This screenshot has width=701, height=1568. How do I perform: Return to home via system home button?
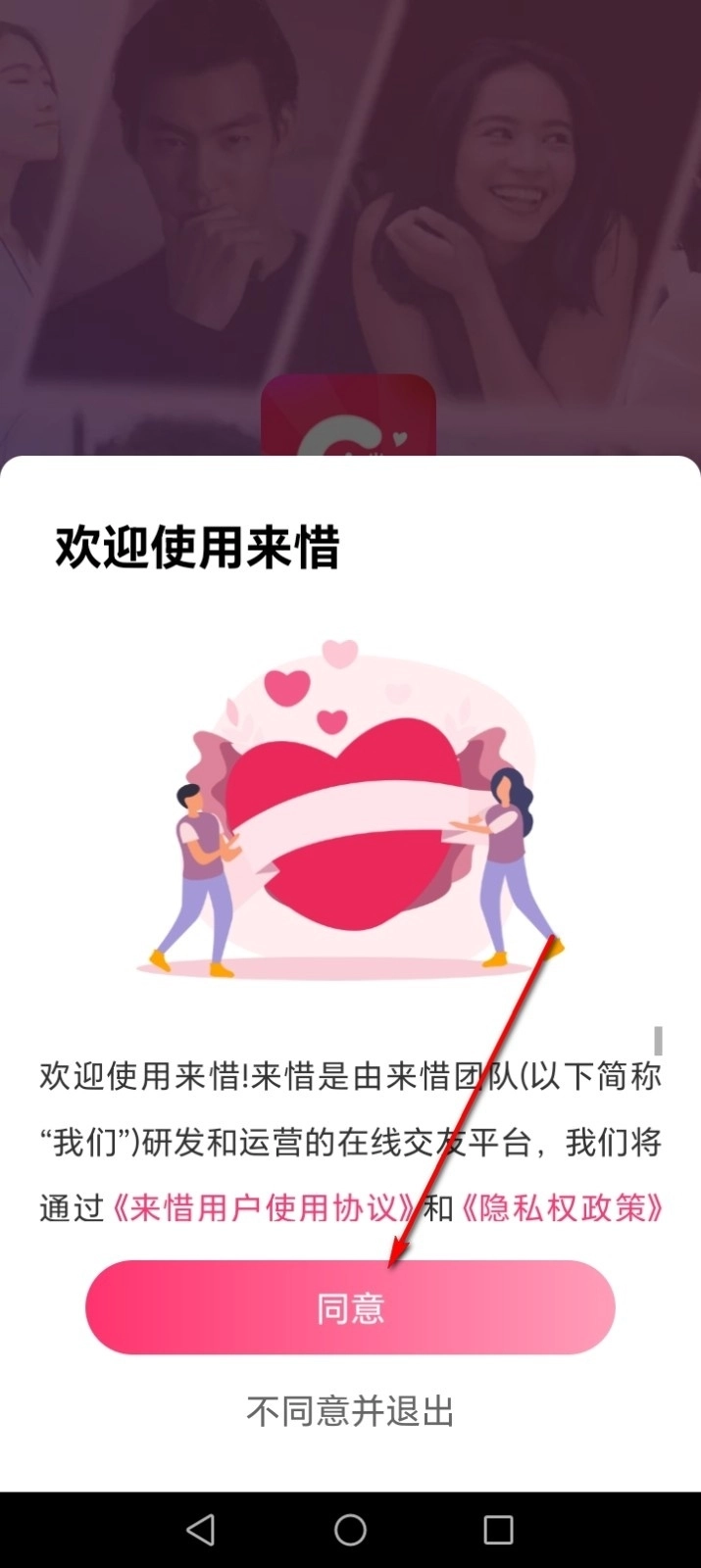(x=350, y=1530)
